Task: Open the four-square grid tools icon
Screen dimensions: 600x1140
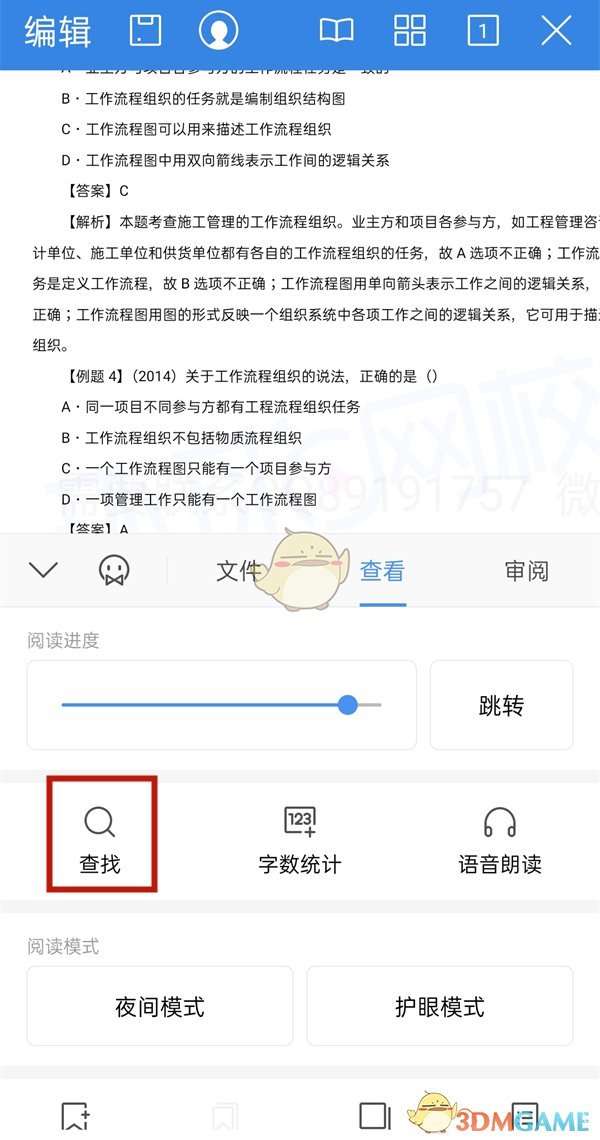Action: (x=410, y=32)
